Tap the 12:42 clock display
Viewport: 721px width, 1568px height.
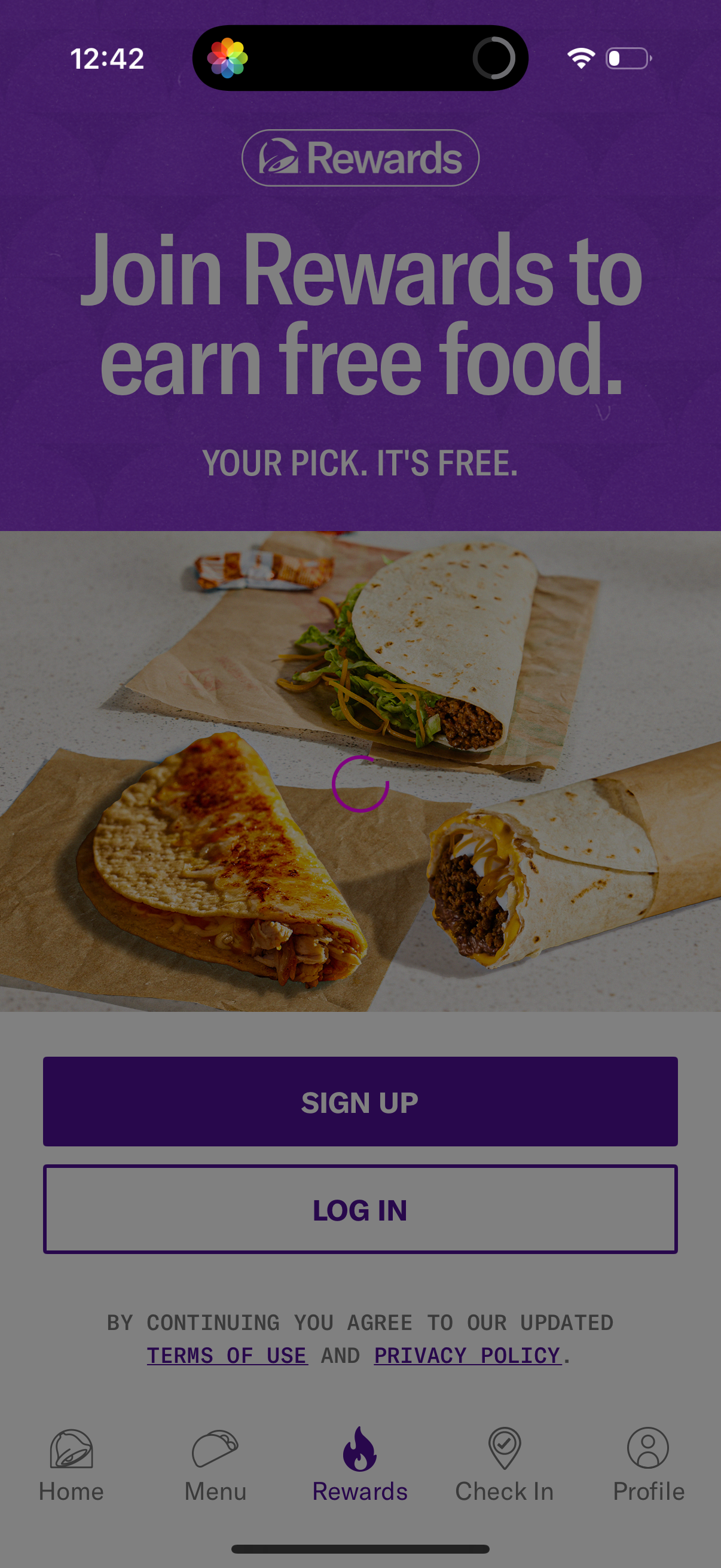tap(107, 58)
